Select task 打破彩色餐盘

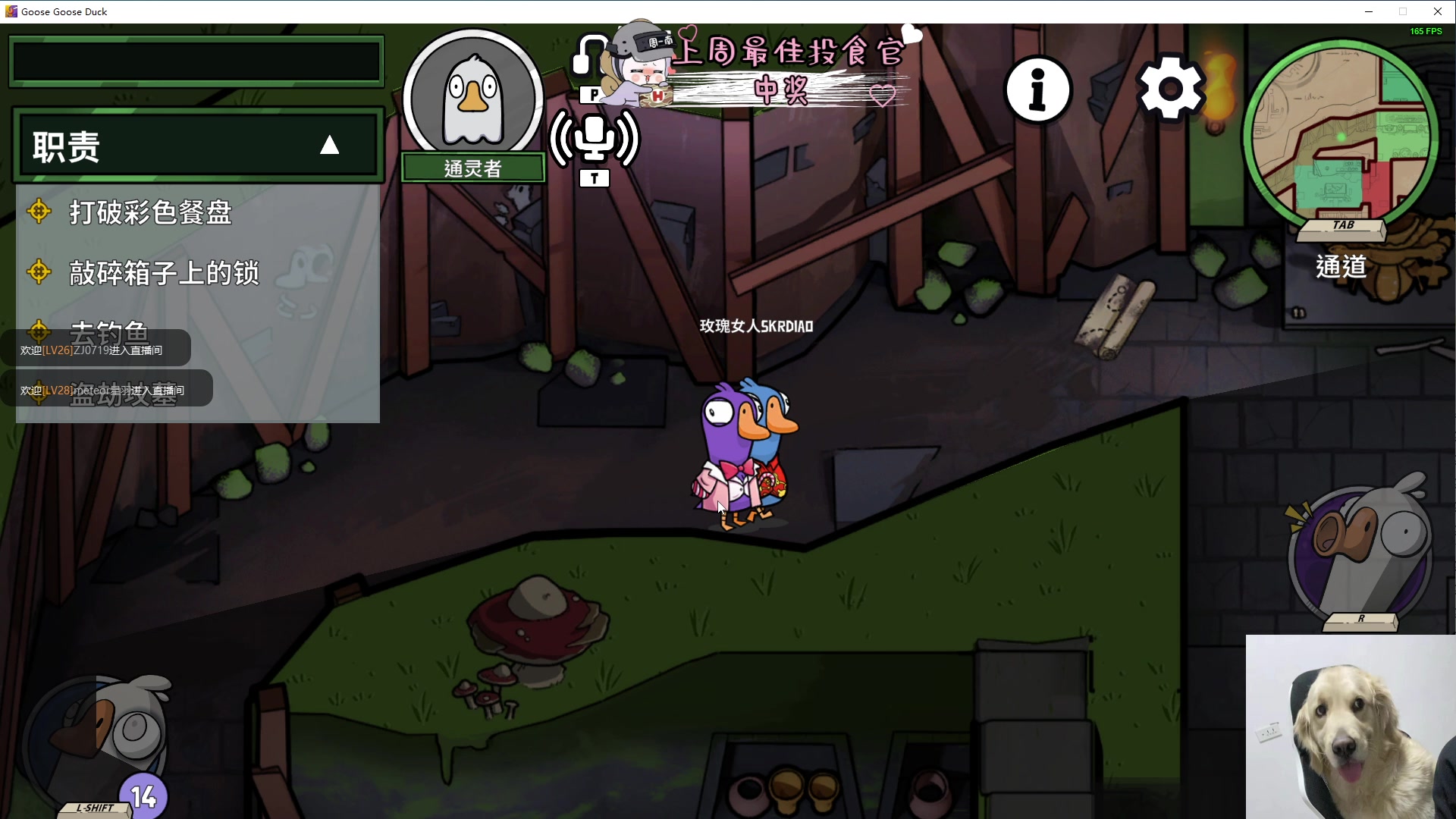coord(150,212)
